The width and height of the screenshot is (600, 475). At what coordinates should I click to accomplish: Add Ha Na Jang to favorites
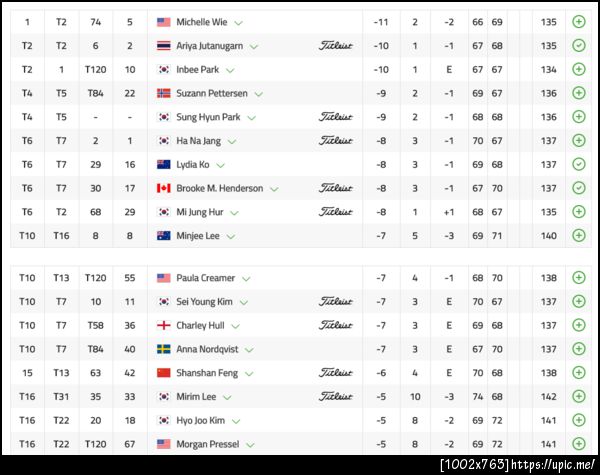[579, 141]
